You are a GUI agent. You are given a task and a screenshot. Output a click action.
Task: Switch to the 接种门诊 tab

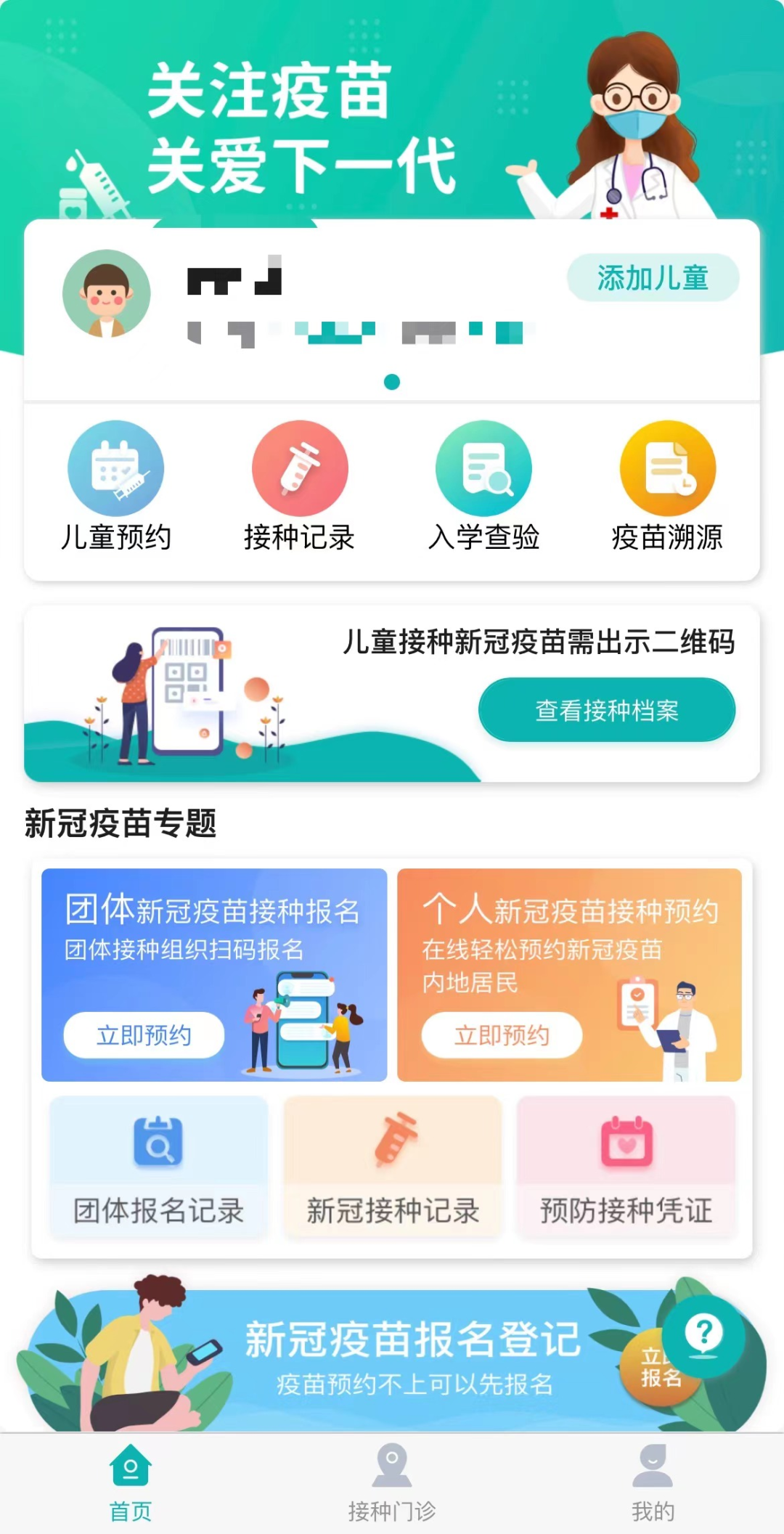click(392, 1482)
